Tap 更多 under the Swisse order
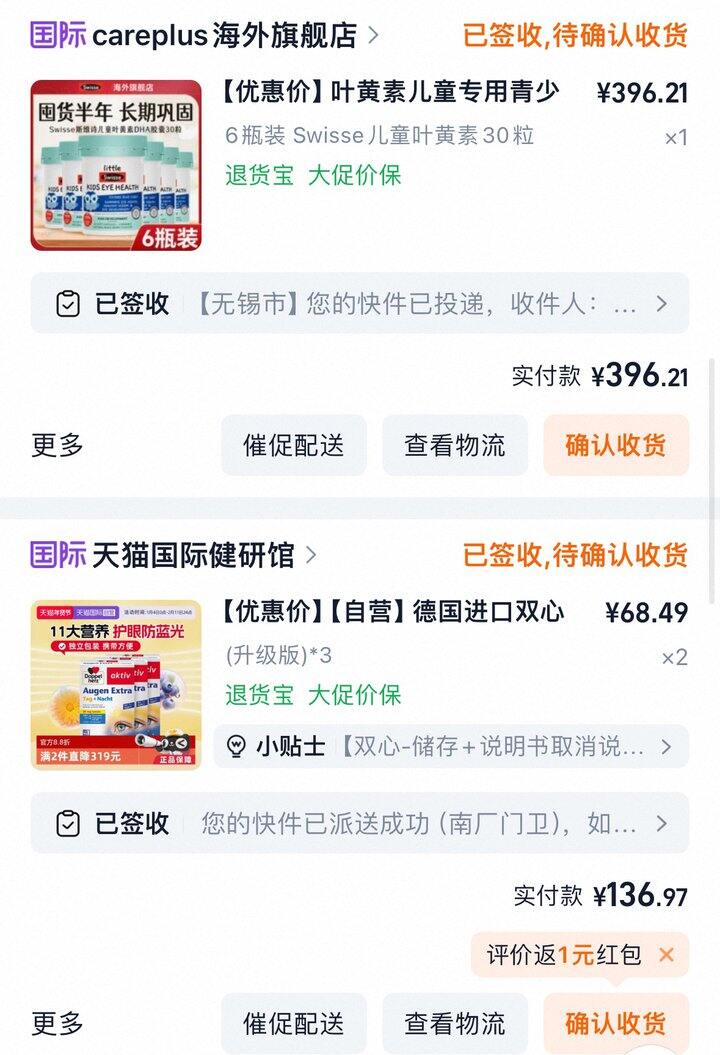The height and width of the screenshot is (1055, 720). click(x=58, y=445)
